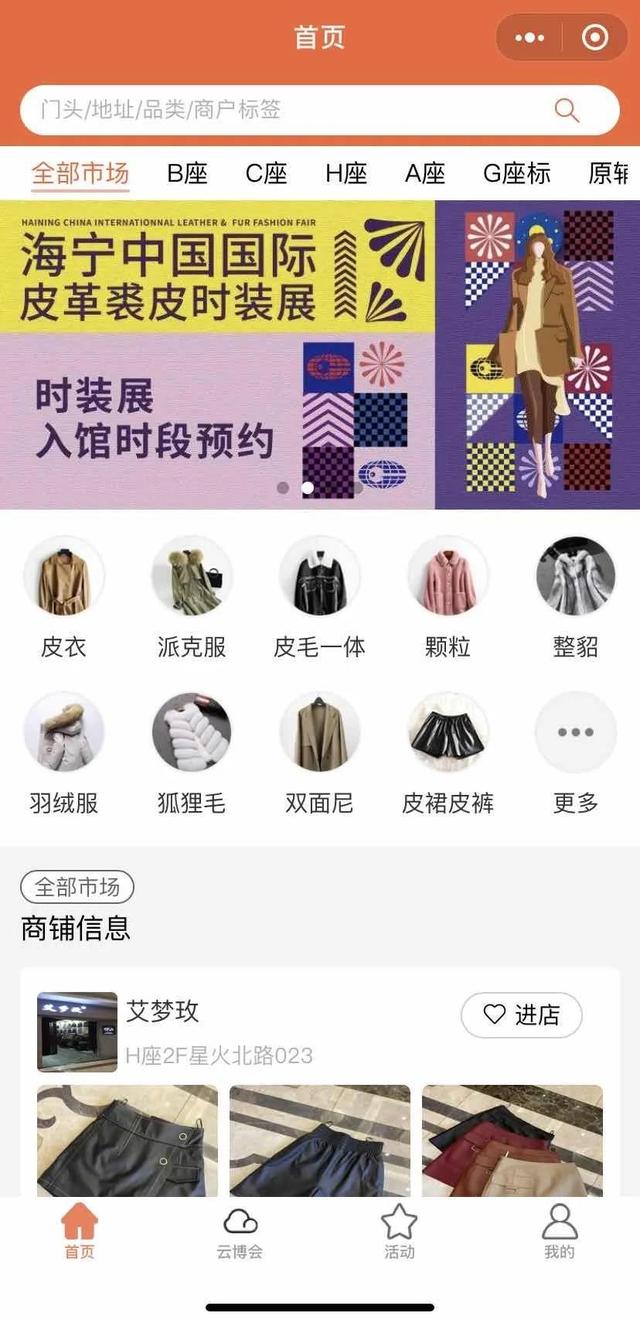Screen dimensions: 640x1323
Task: Browse the 派克服 category
Action: pos(192,598)
